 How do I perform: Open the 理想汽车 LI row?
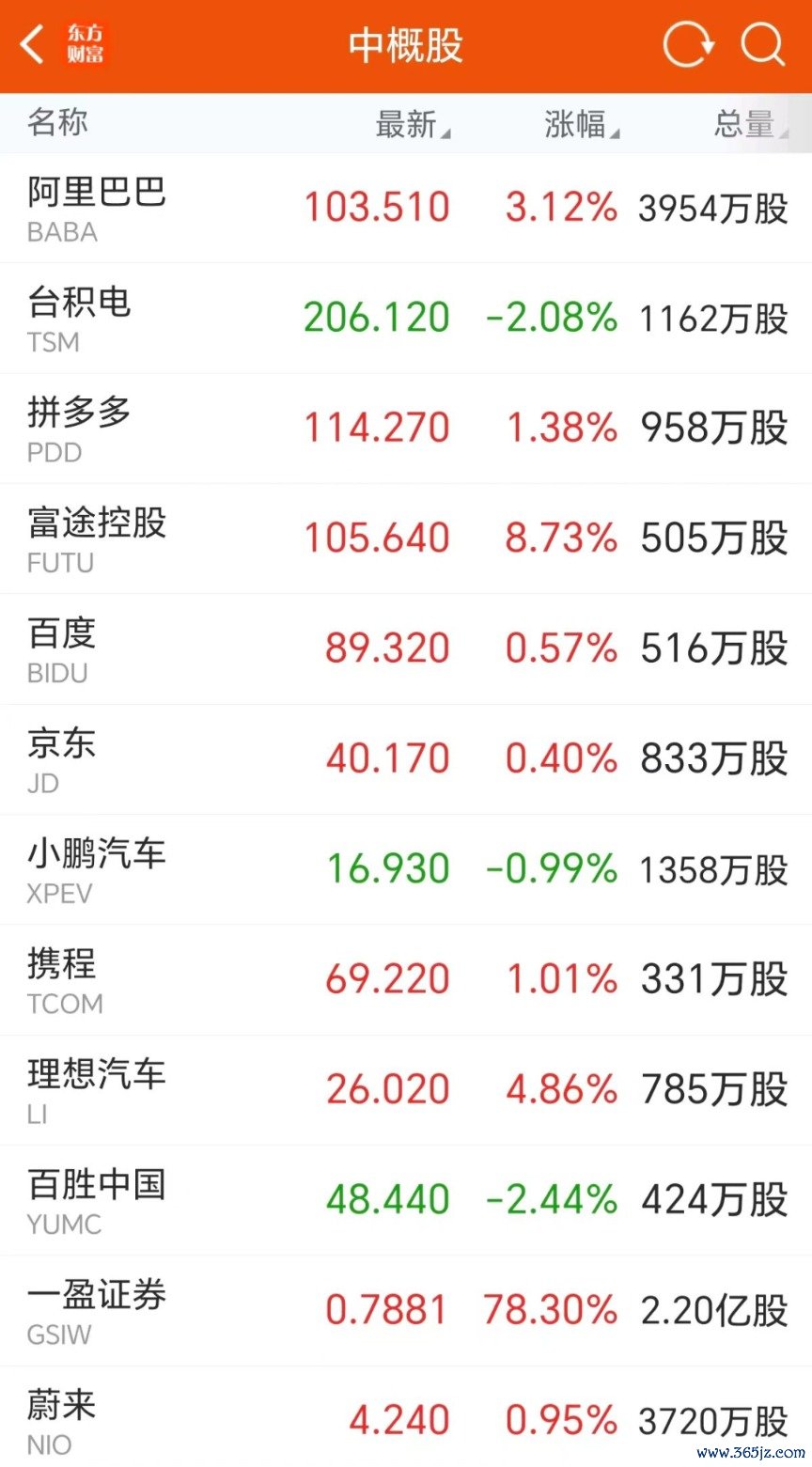(x=406, y=1090)
